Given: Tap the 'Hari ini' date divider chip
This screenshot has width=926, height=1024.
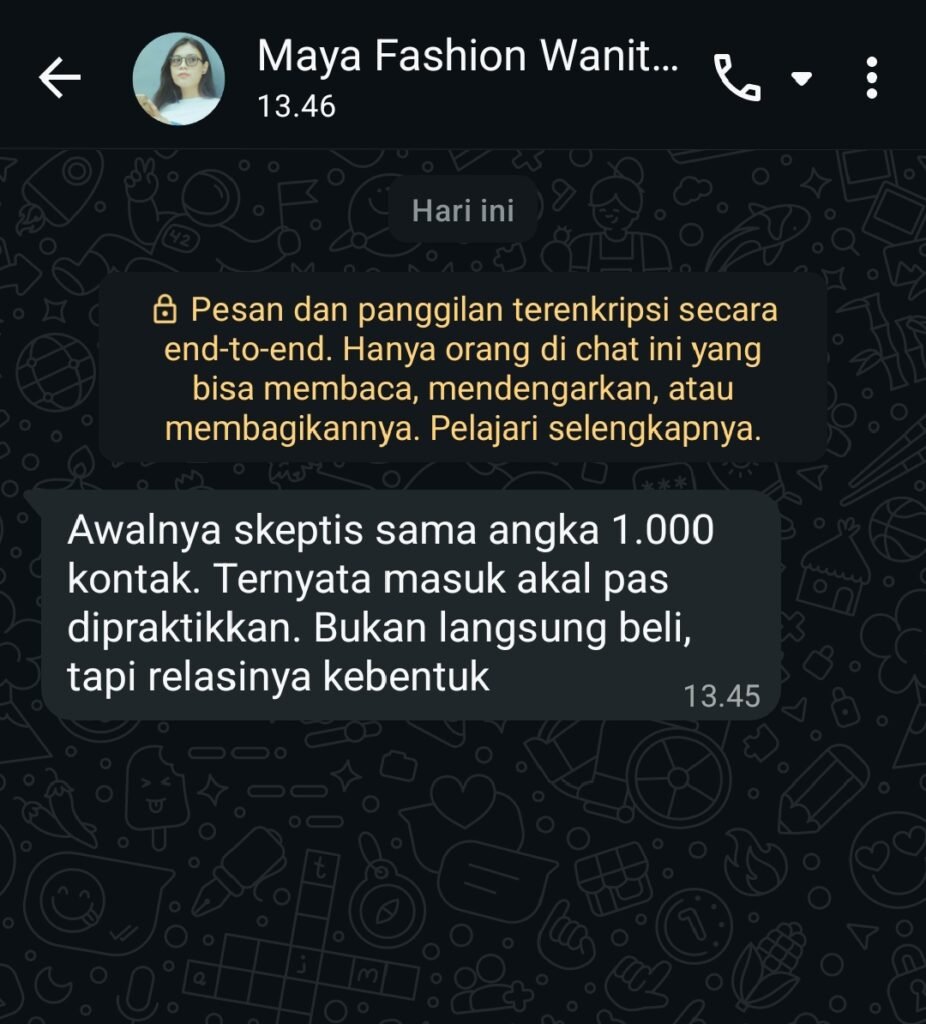Looking at the screenshot, I should (462, 210).
